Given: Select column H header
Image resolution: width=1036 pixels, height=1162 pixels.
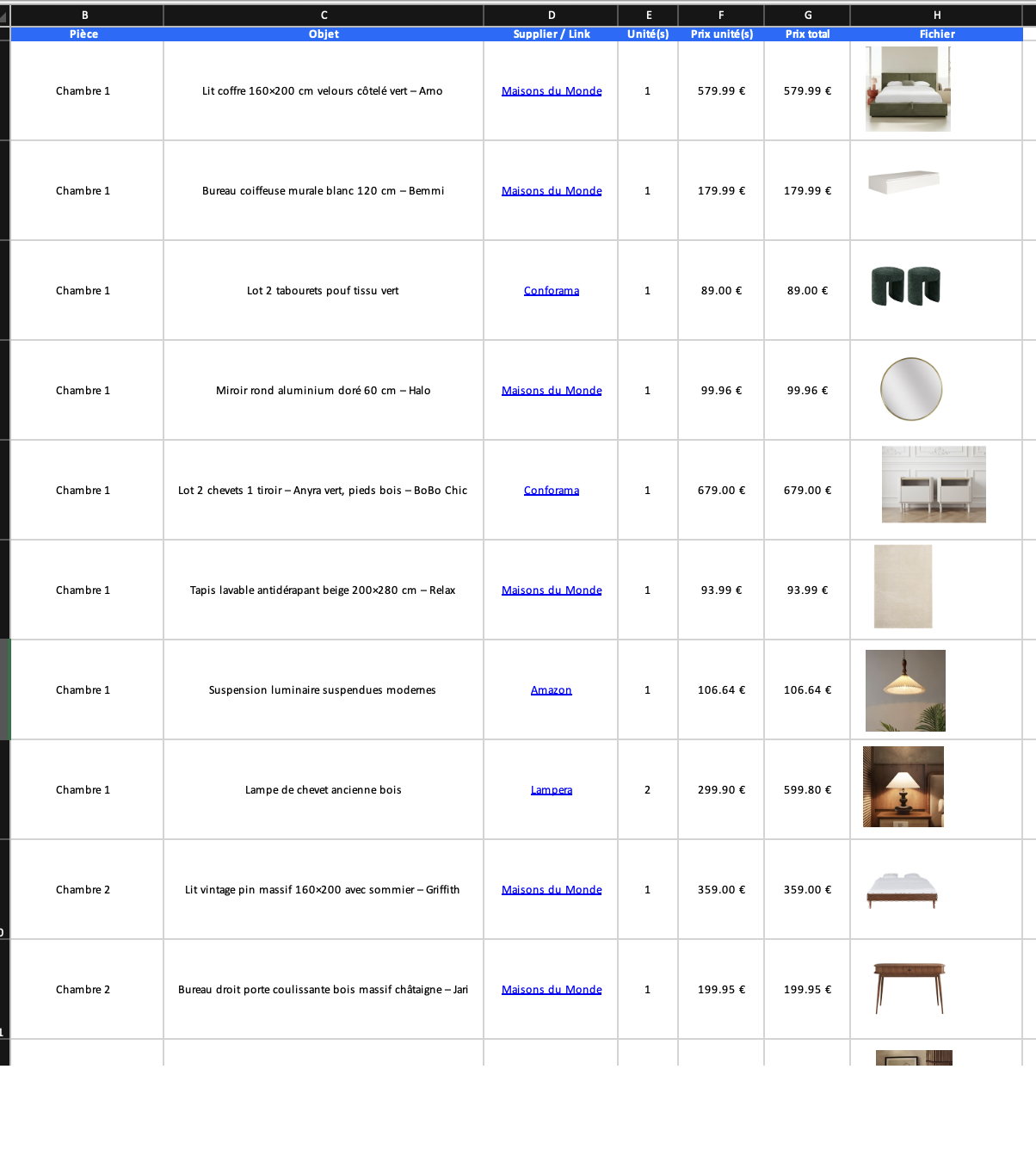Looking at the screenshot, I should point(936,15).
